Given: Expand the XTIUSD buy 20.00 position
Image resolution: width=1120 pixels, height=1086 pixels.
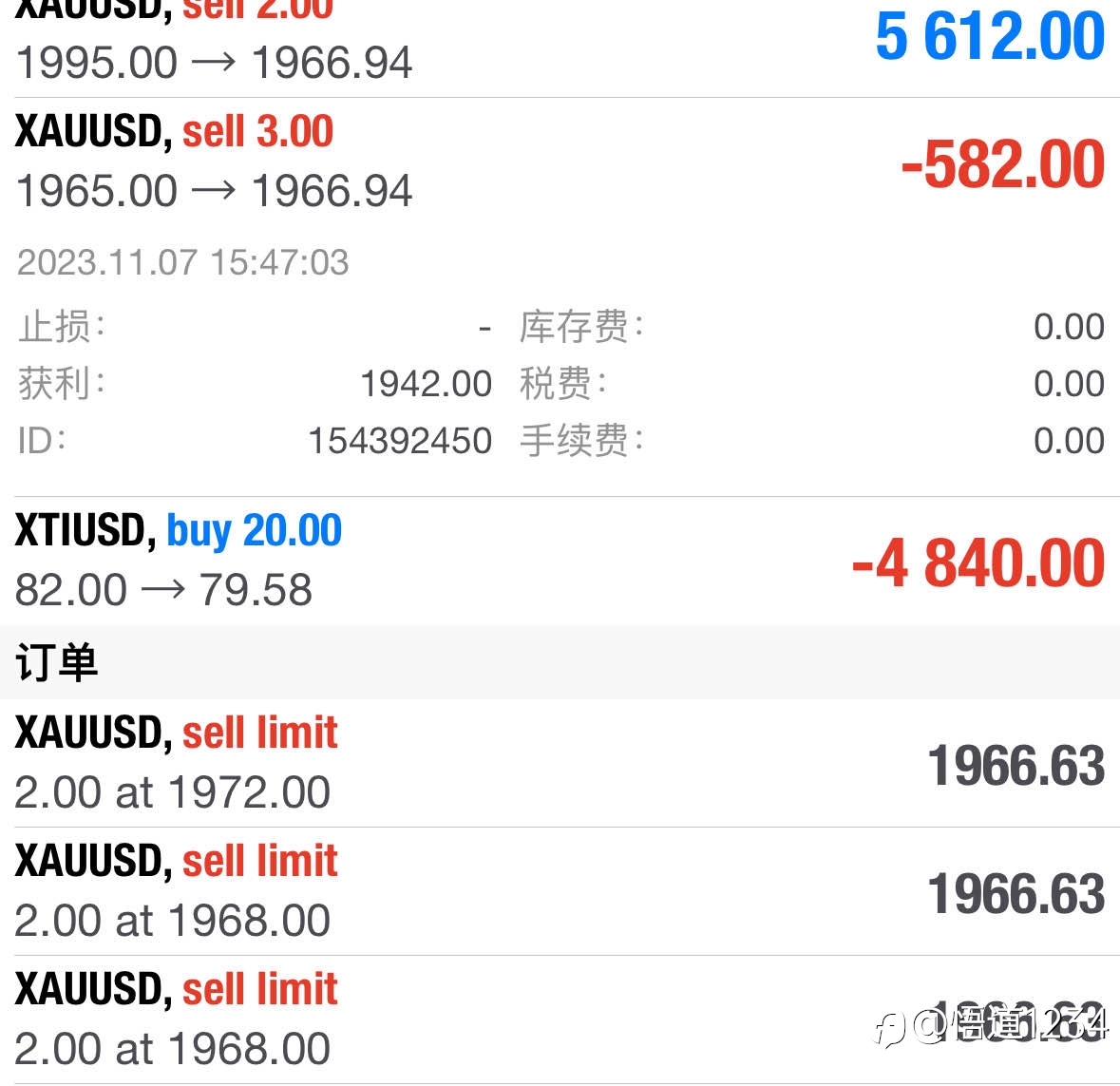Looking at the screenshot, I should coord(560,562).
